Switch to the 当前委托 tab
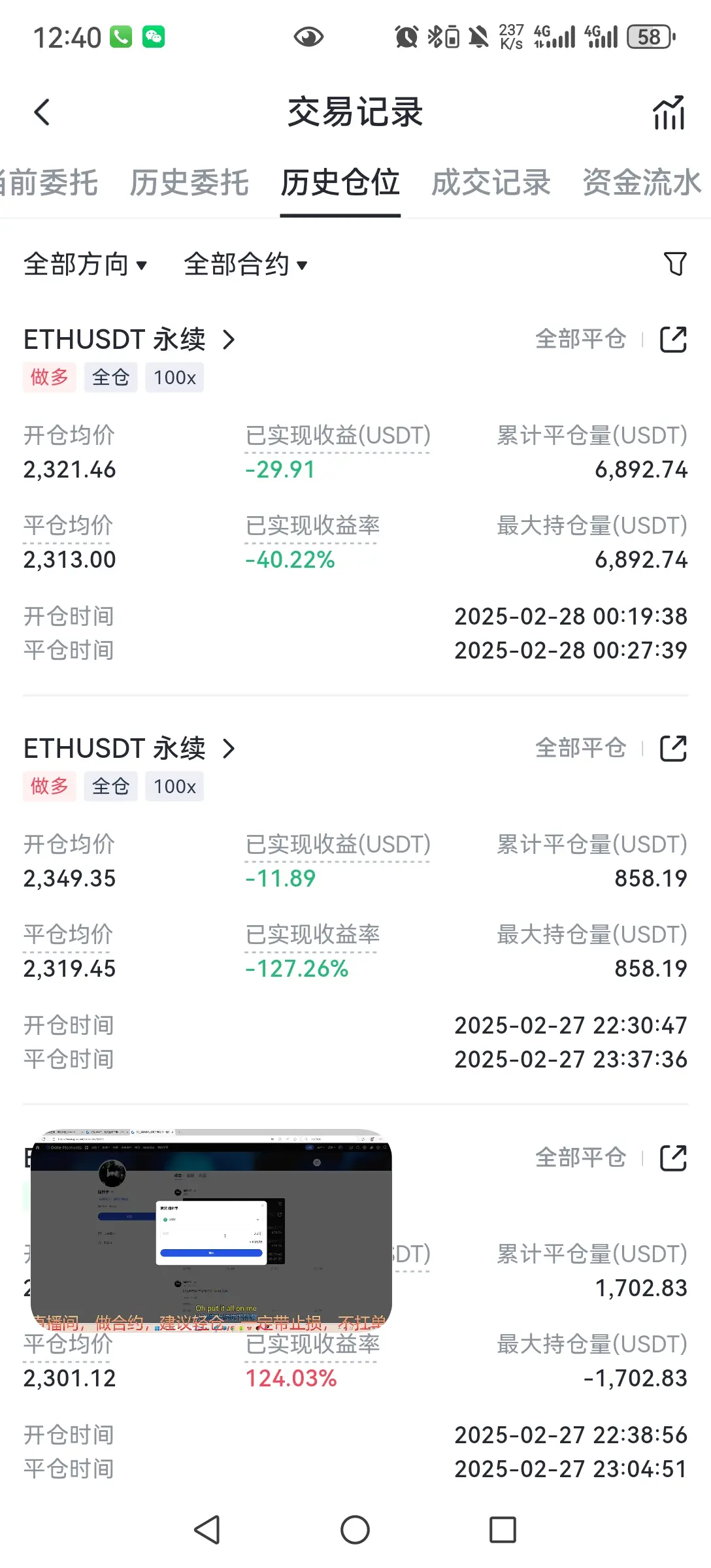This screenshot has height=1568, width=711. pos(49,182)
